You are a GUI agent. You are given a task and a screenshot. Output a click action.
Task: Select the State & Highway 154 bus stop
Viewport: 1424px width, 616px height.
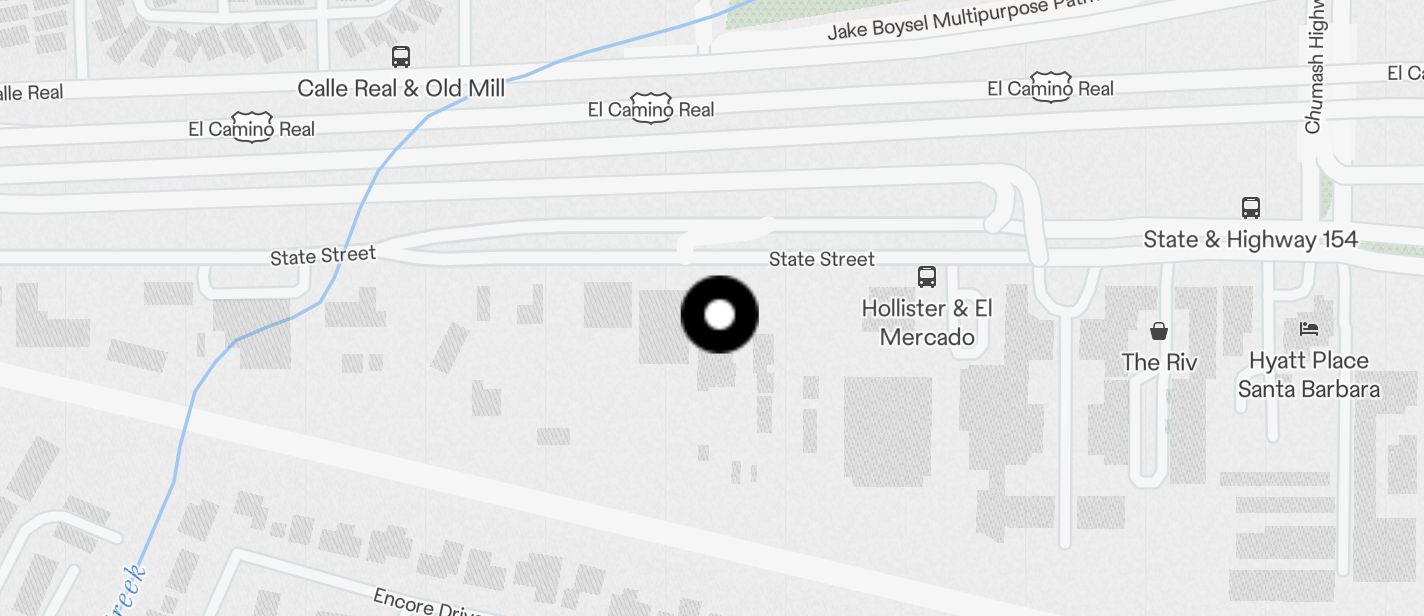1250,208
